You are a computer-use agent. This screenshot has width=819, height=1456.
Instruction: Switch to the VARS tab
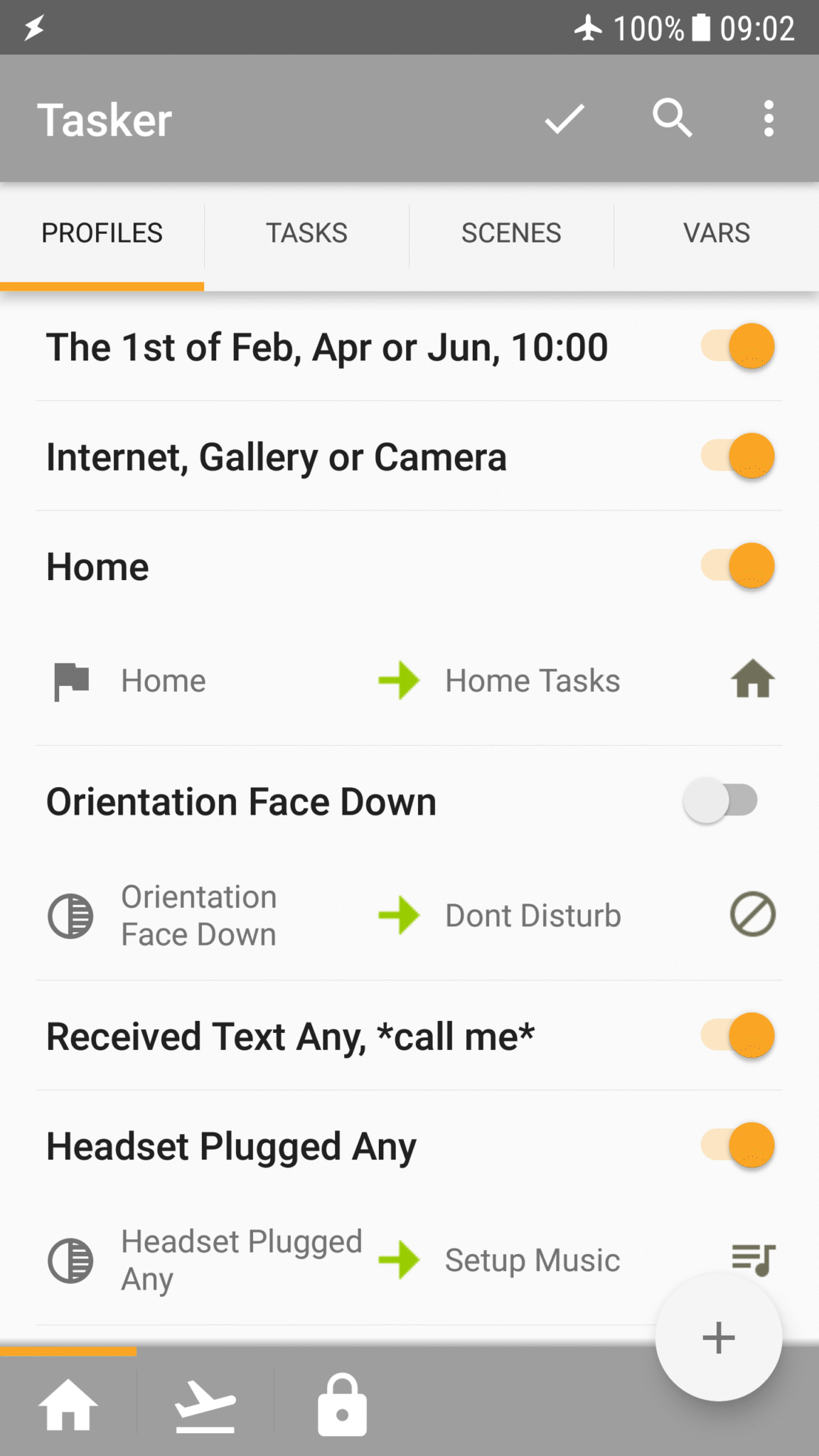(x=716, y=232)
